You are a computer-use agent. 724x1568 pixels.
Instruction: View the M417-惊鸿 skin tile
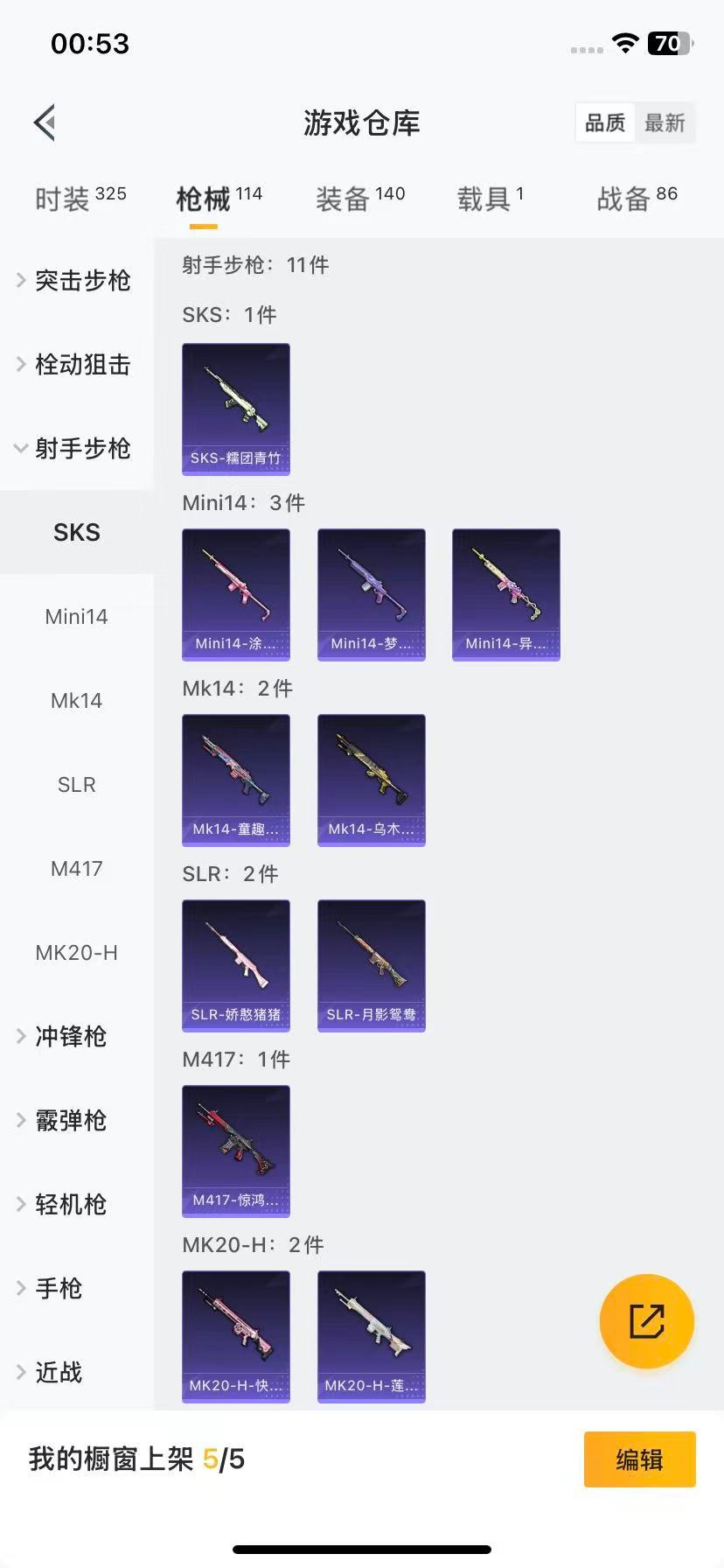point(236,1151)
